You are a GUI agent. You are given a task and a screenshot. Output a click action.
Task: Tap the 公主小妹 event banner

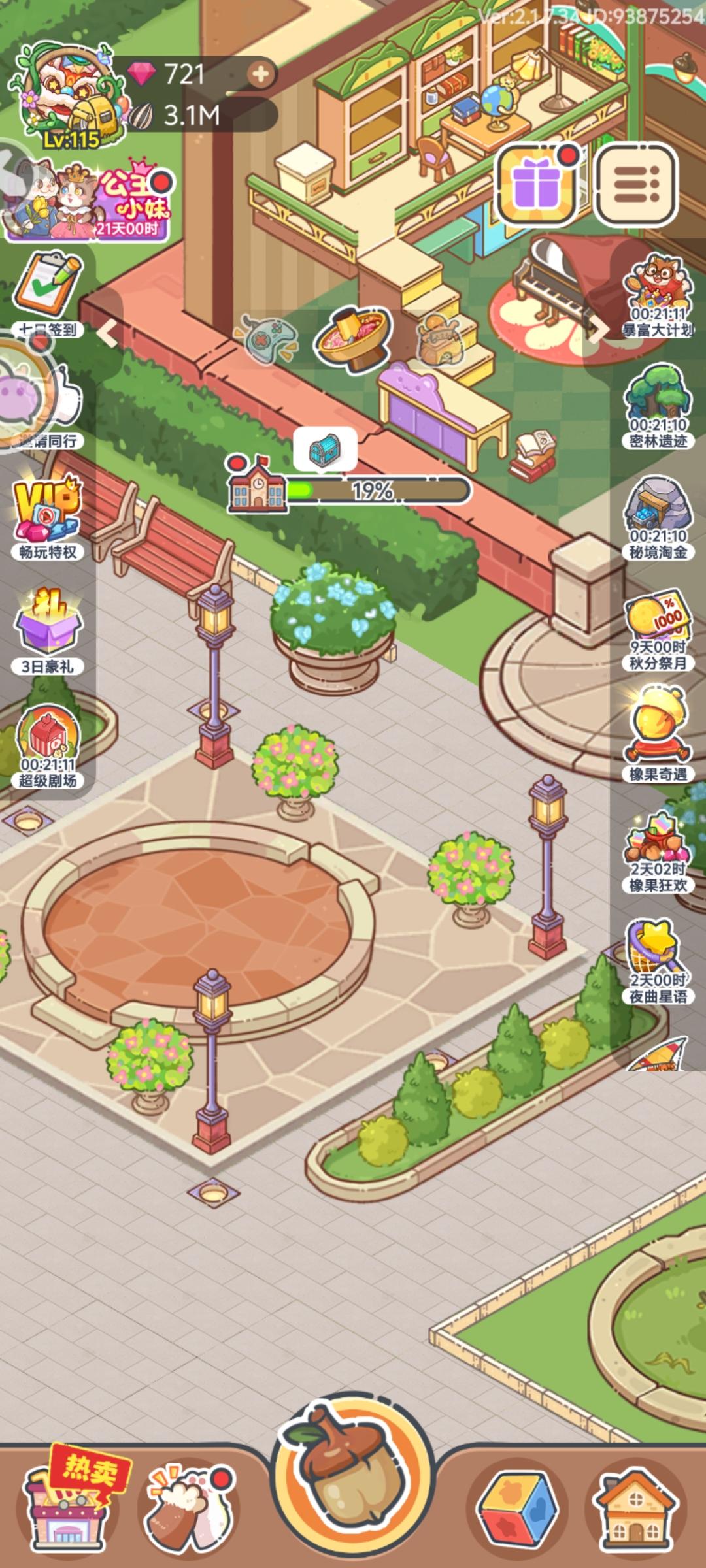coord(88,196)
